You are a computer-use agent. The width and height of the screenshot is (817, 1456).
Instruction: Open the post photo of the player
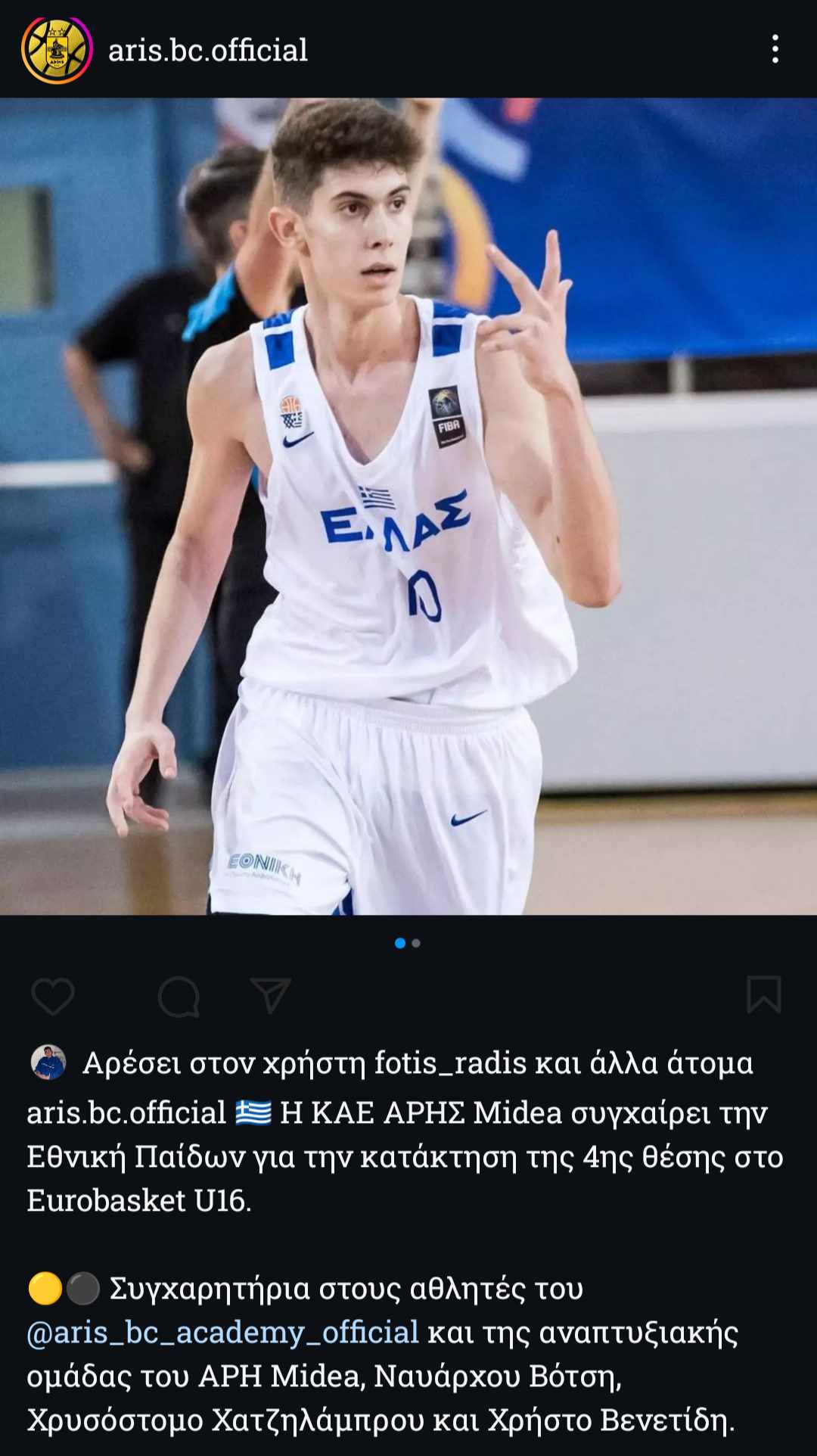click(x=408, y=507)
